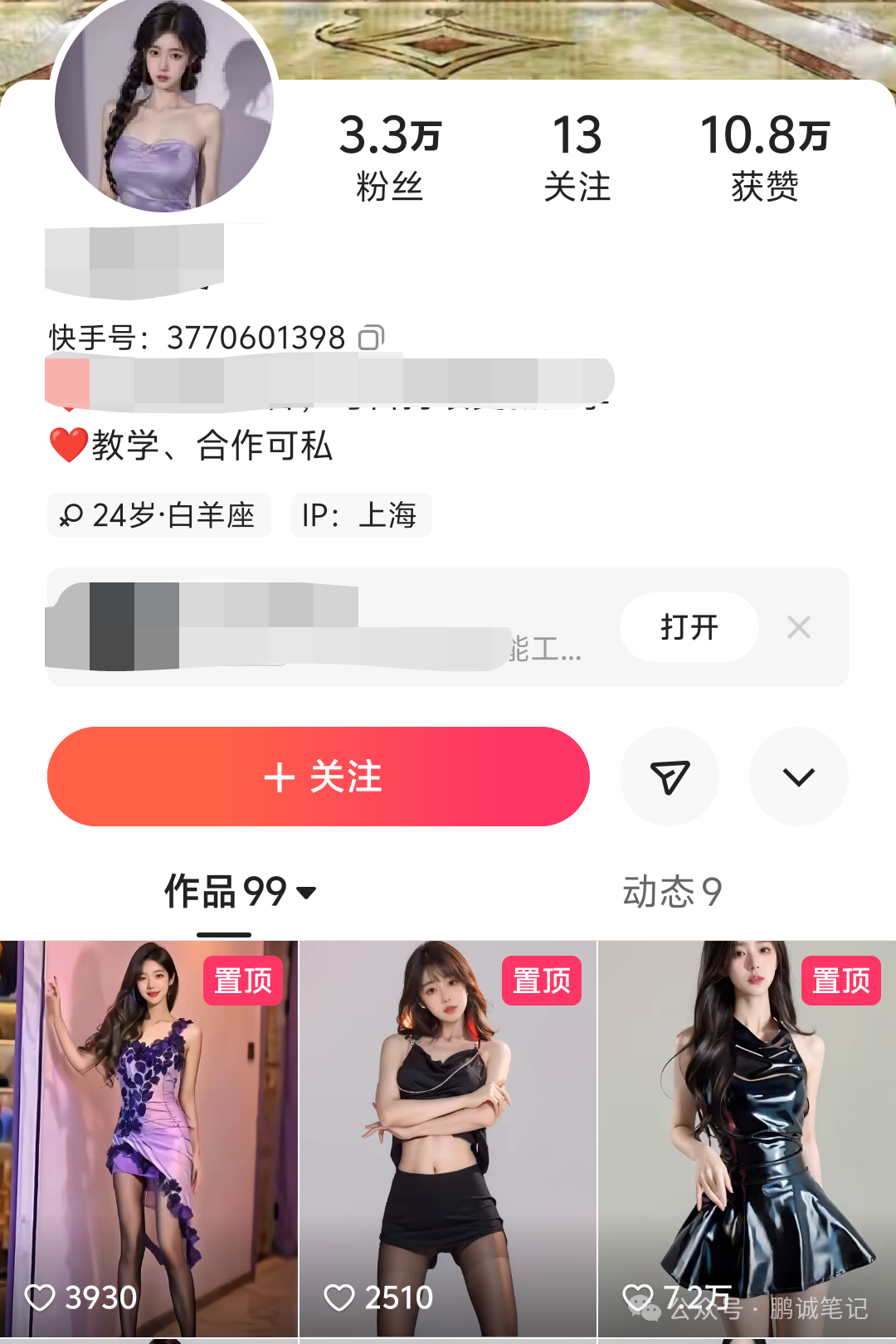Open the 13 关注 following list
The image size is (896, 1344).
pyautogui.click(x=577, y=158)
